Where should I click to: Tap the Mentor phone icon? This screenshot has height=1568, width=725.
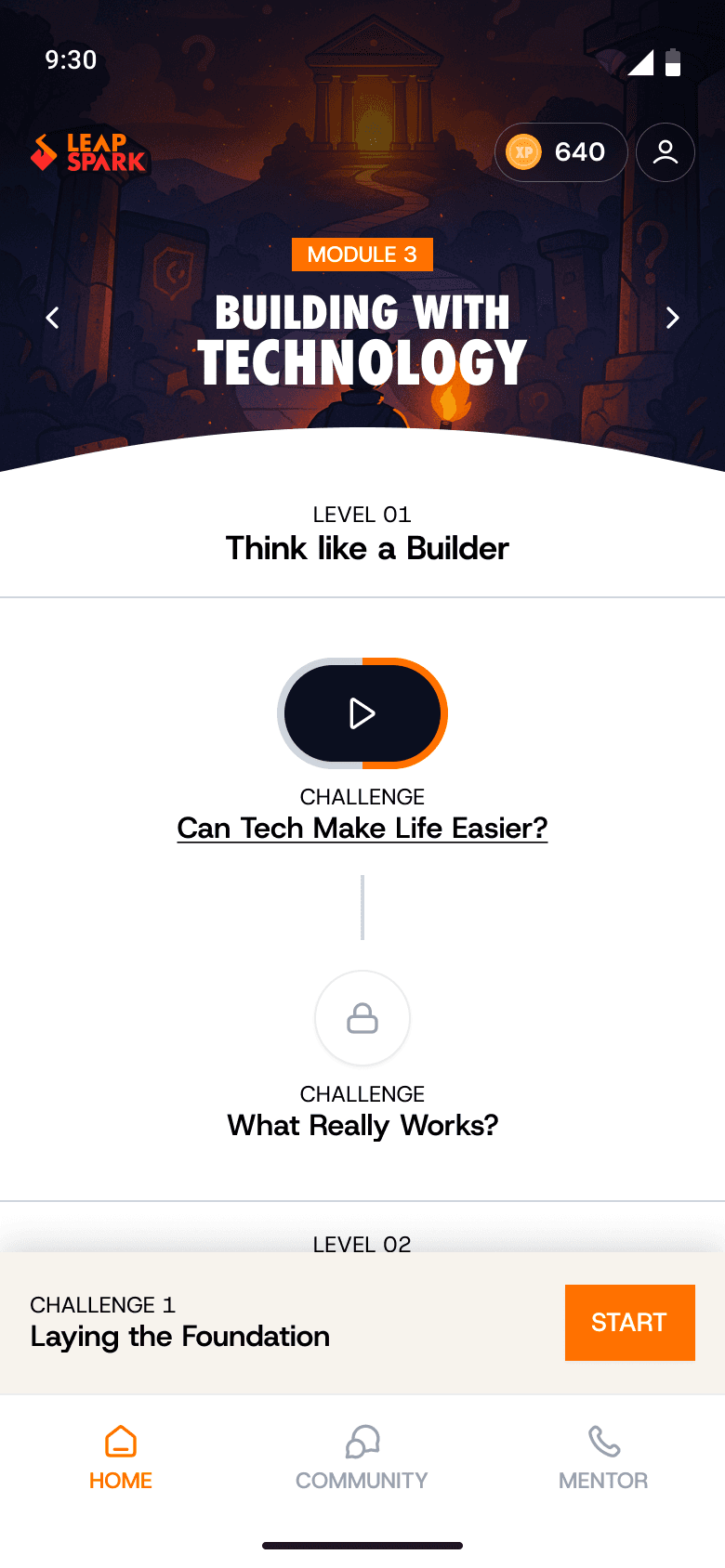click(602, 1443)
